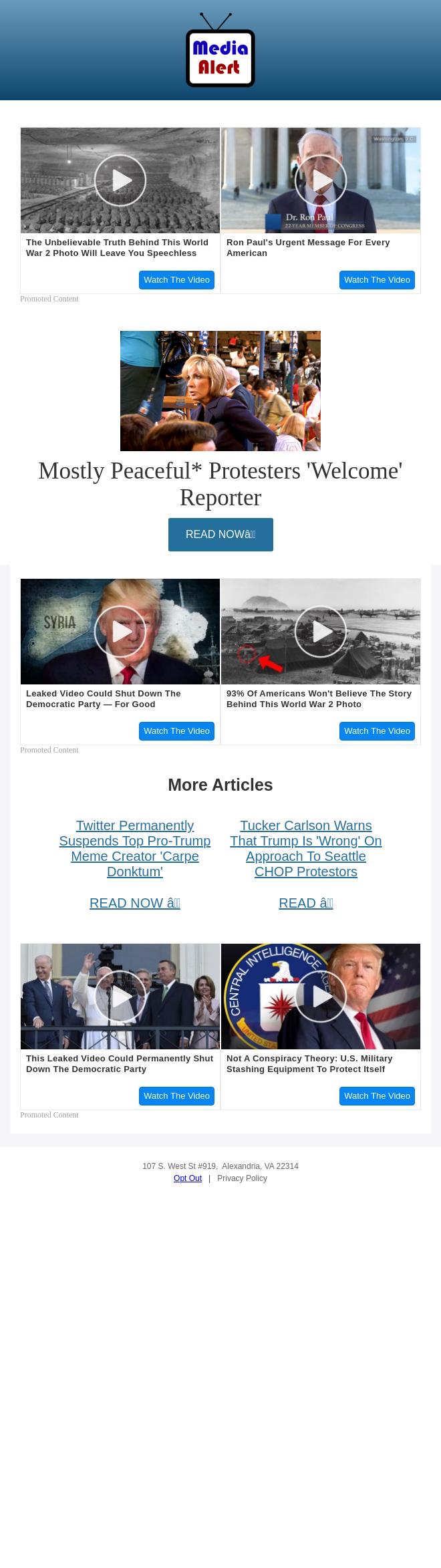The image size is (441, 1568).
Task: Play the Syria Trump video thumbnail
Action: pos(120,632)
